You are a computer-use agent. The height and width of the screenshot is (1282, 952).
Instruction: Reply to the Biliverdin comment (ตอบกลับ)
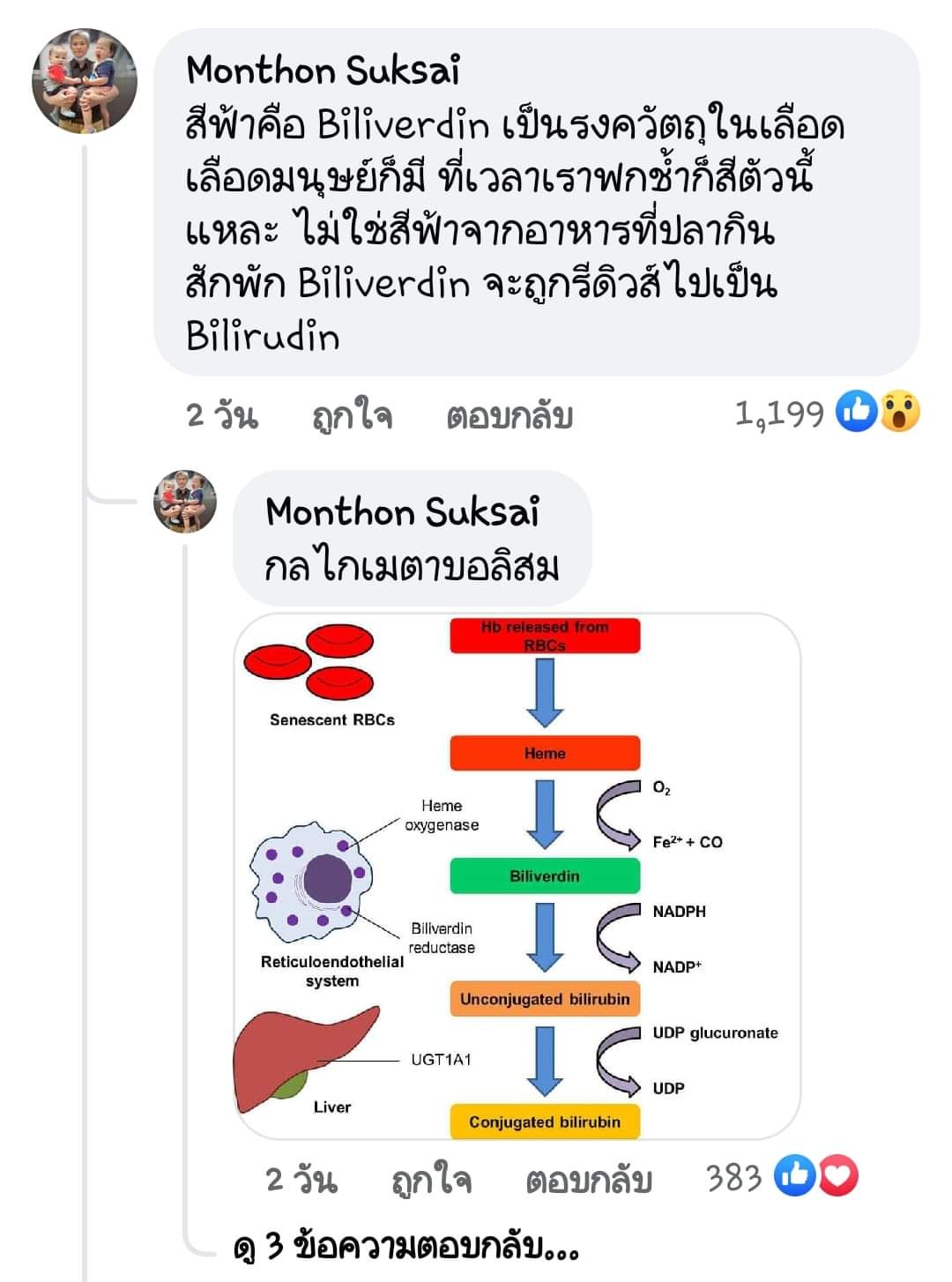point(509,414)
